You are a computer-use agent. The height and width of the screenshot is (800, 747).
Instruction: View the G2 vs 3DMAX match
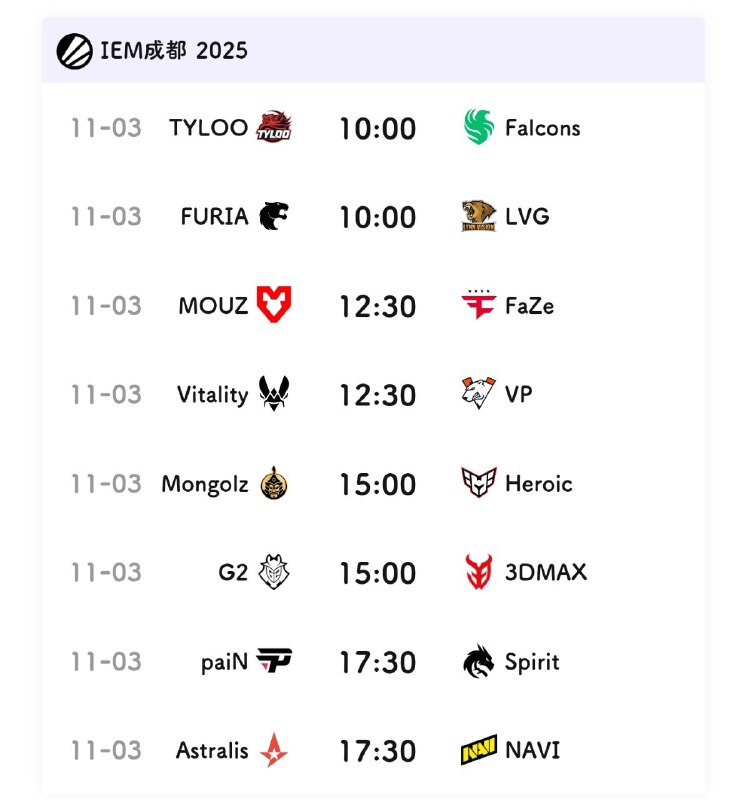(x=376, y=573)
